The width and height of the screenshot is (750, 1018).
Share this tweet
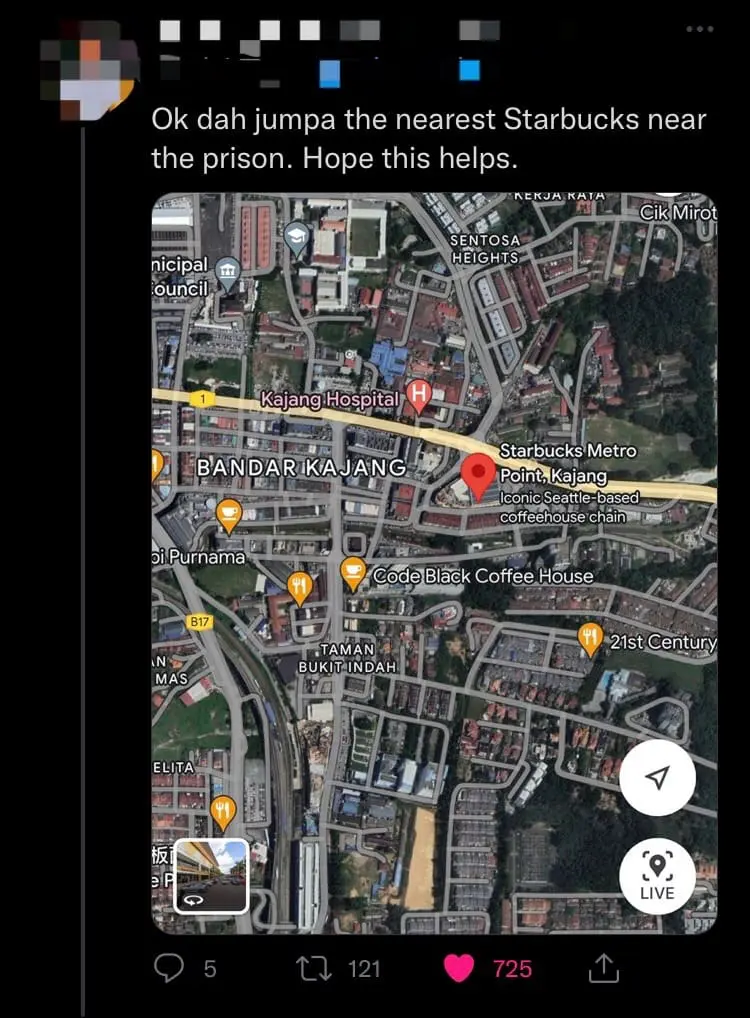(603, 967)
